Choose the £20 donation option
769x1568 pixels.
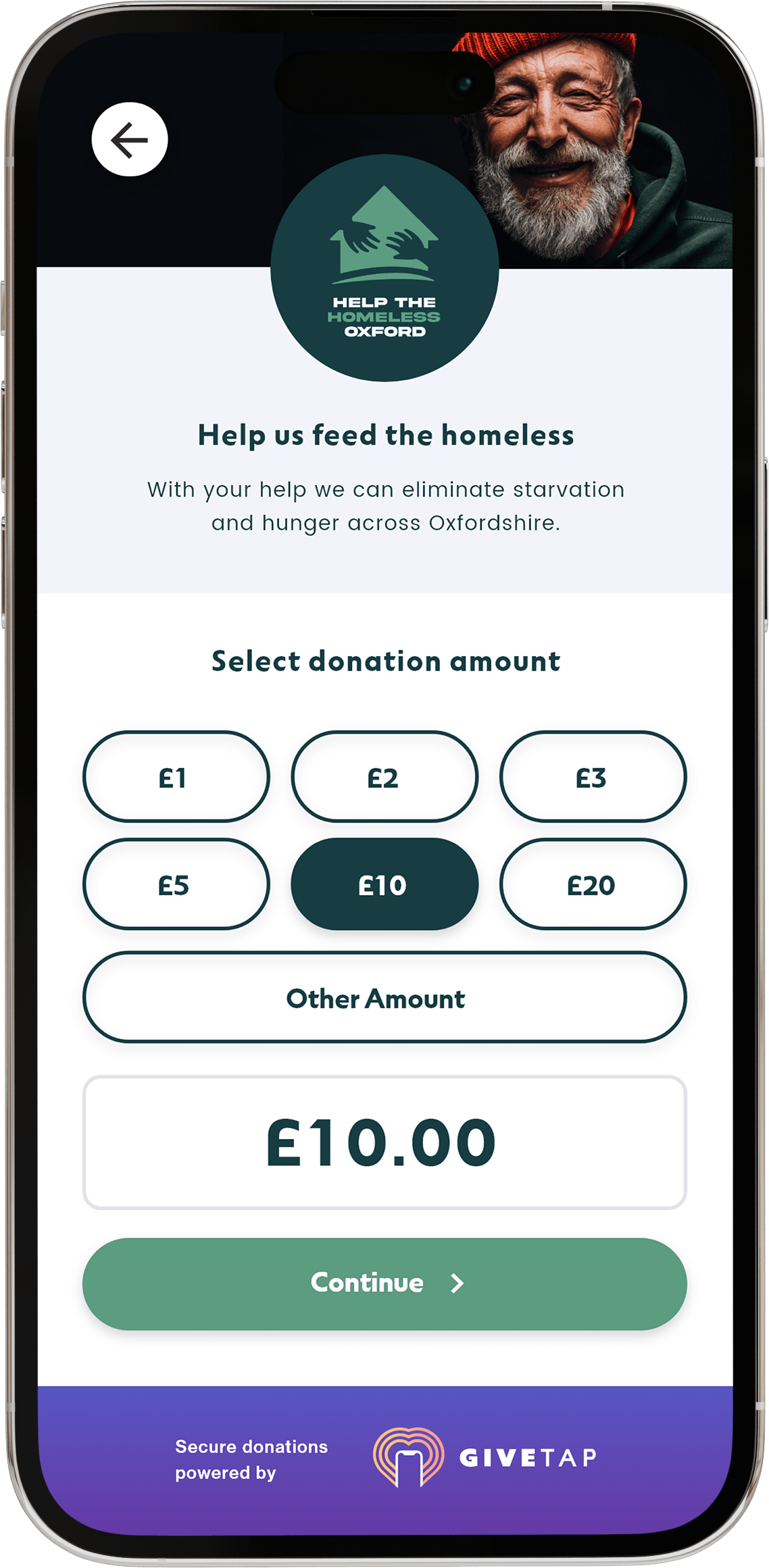(x=593, y=884)
